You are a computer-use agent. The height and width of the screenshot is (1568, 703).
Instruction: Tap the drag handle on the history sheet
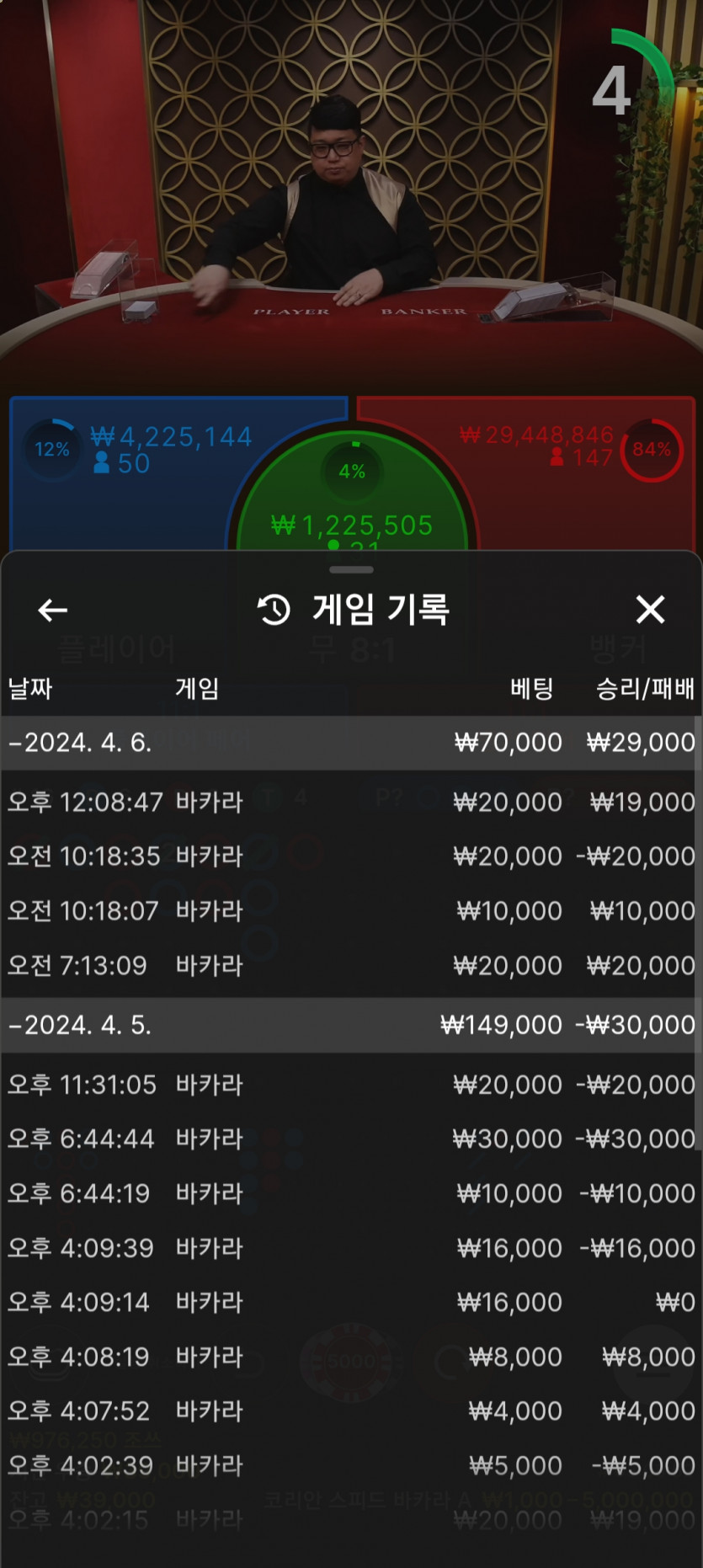point(351,570)
